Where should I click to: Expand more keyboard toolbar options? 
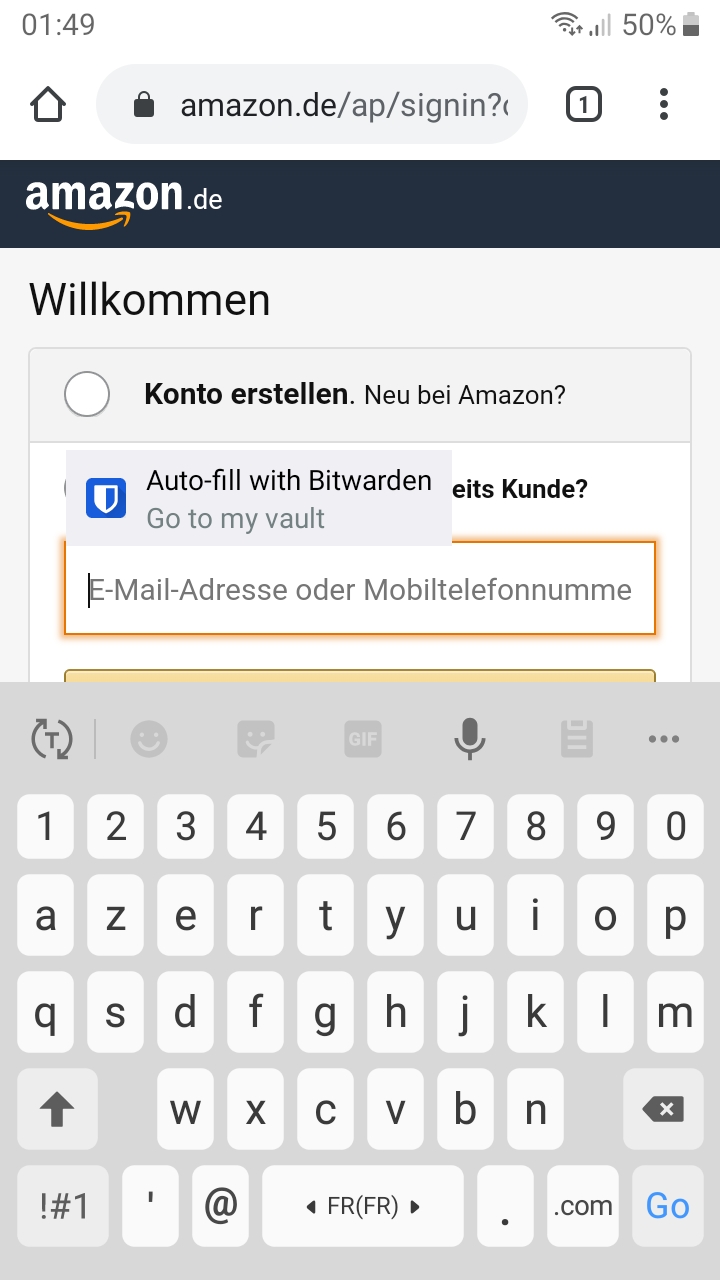tap(664, 740)
